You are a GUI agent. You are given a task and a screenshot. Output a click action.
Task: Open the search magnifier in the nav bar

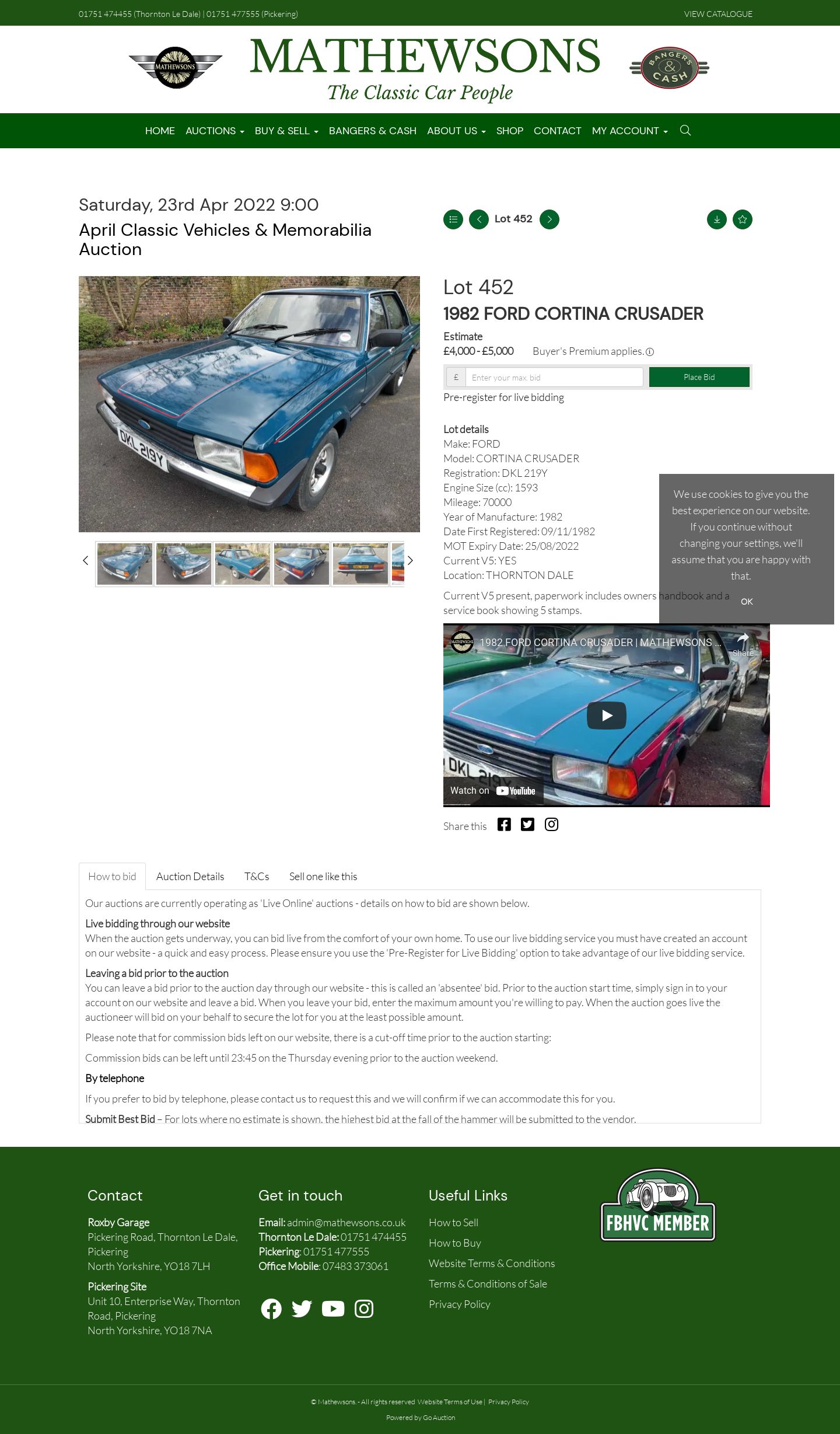tap(685, 130)
